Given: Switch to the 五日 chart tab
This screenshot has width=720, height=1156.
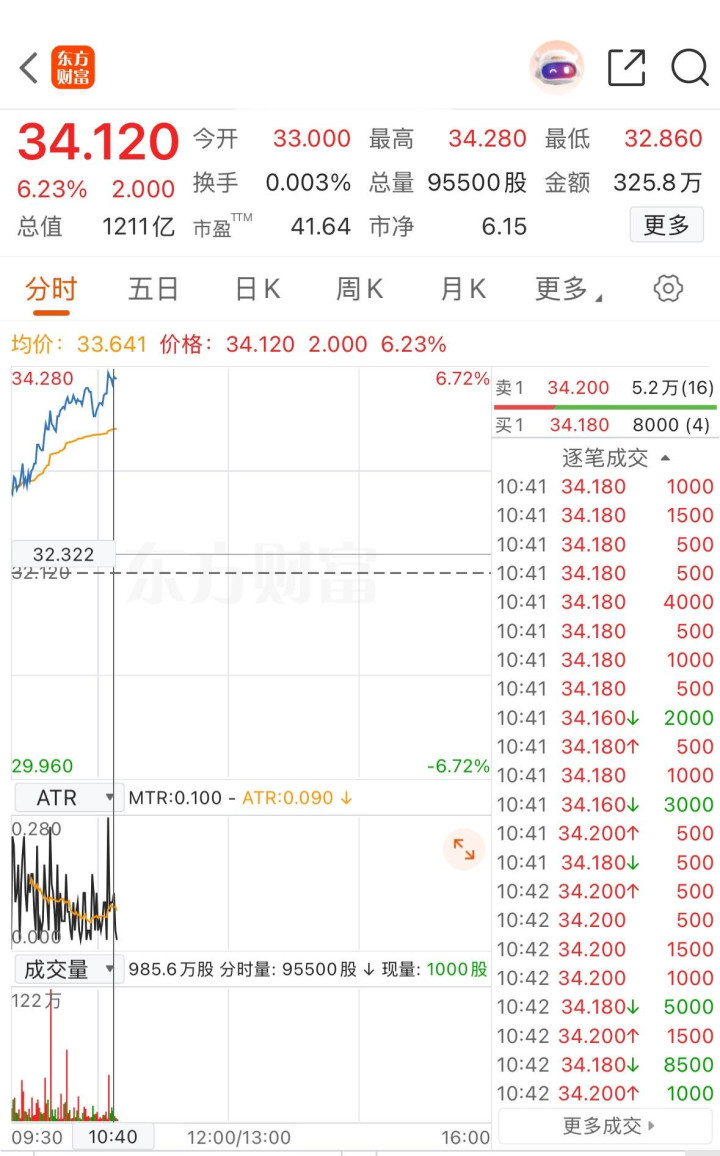Looking at the screenshot, I should coord(153,290).
